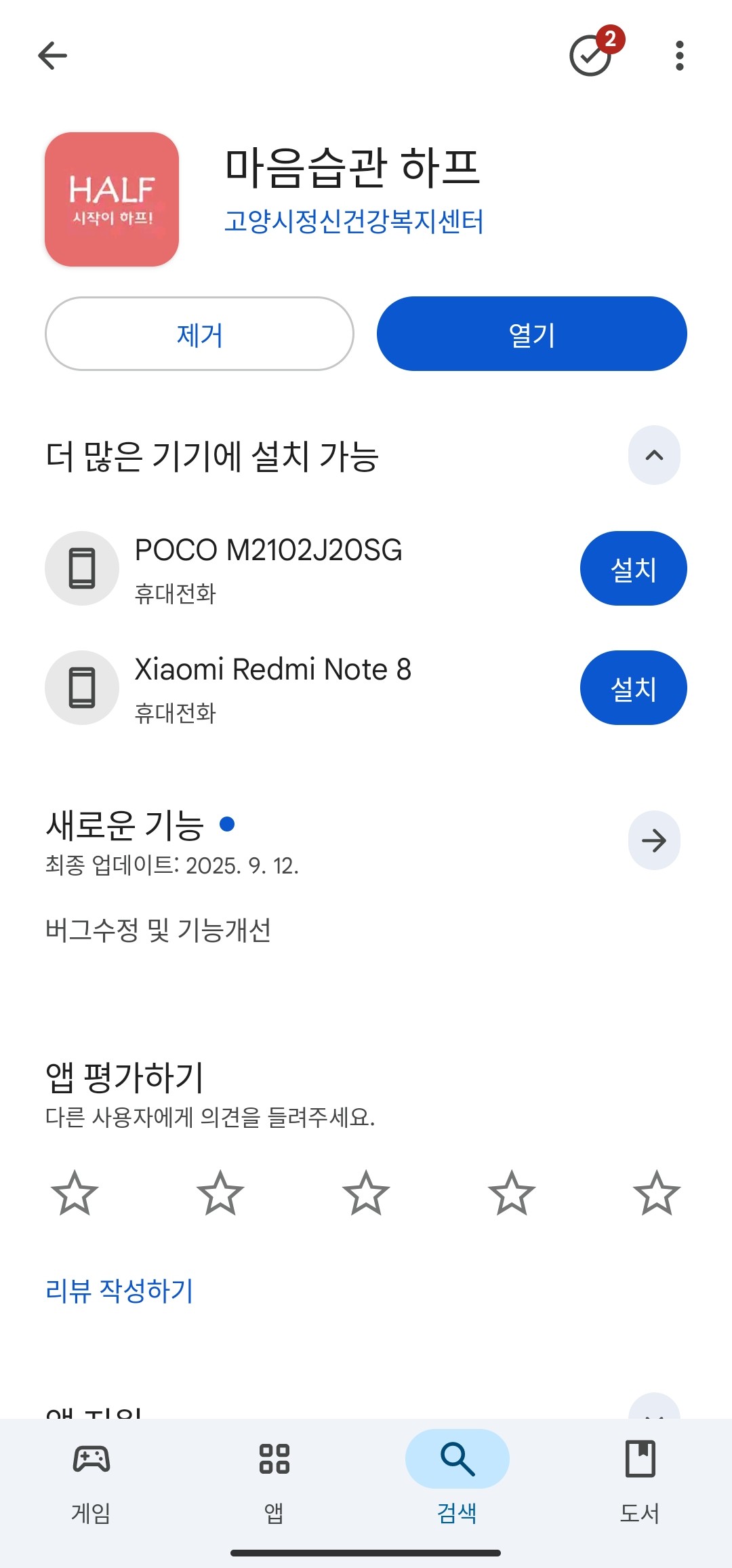The height and width of the screenshot is (1568, 732).
Task: Tap 열기 to open the app
Action: [x=531, y=334]
